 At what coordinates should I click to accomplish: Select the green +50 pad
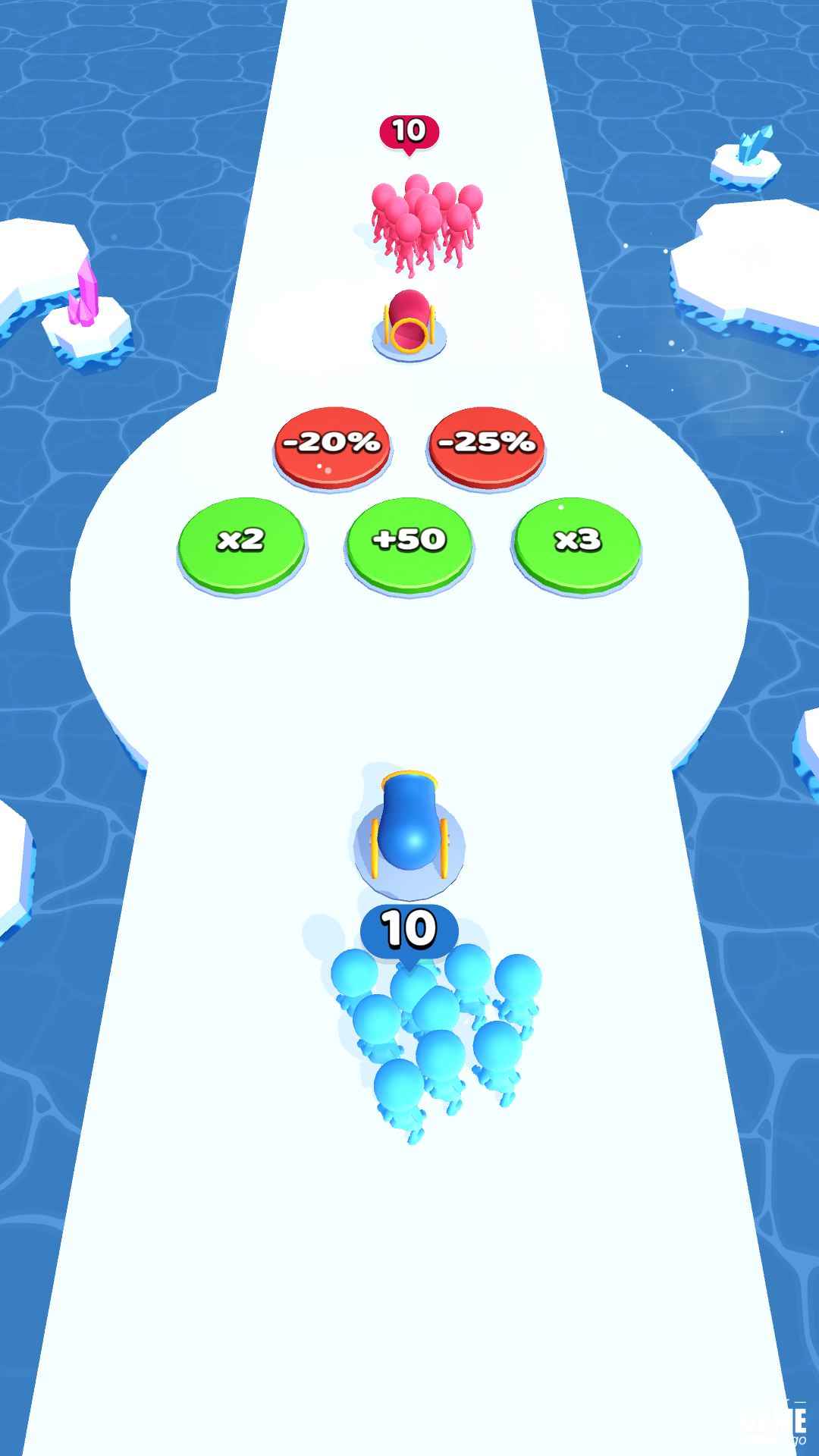click(x=409, y=542)
